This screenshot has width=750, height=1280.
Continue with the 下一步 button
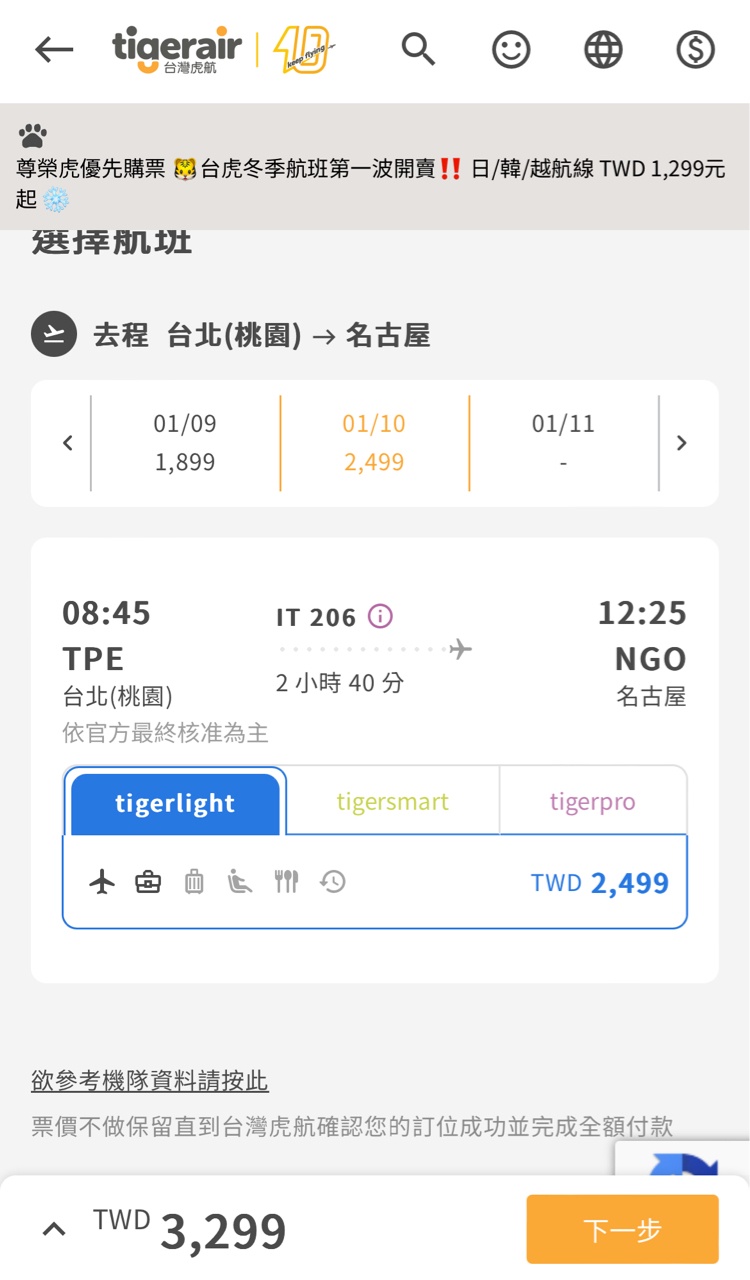coord(622,1229)
